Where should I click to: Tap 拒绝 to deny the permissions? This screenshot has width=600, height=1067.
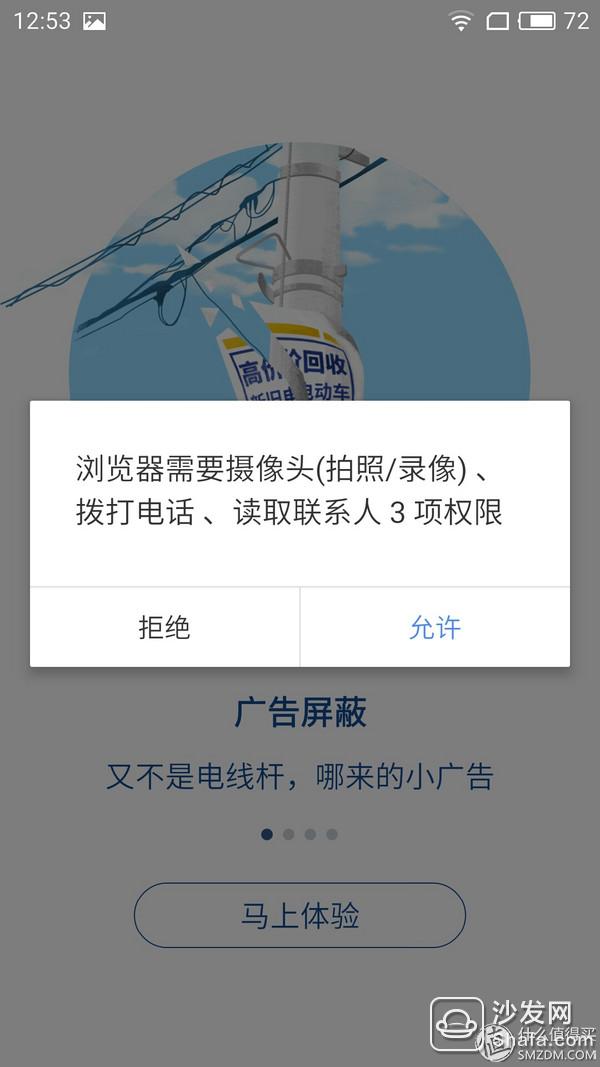click(165, 627)
